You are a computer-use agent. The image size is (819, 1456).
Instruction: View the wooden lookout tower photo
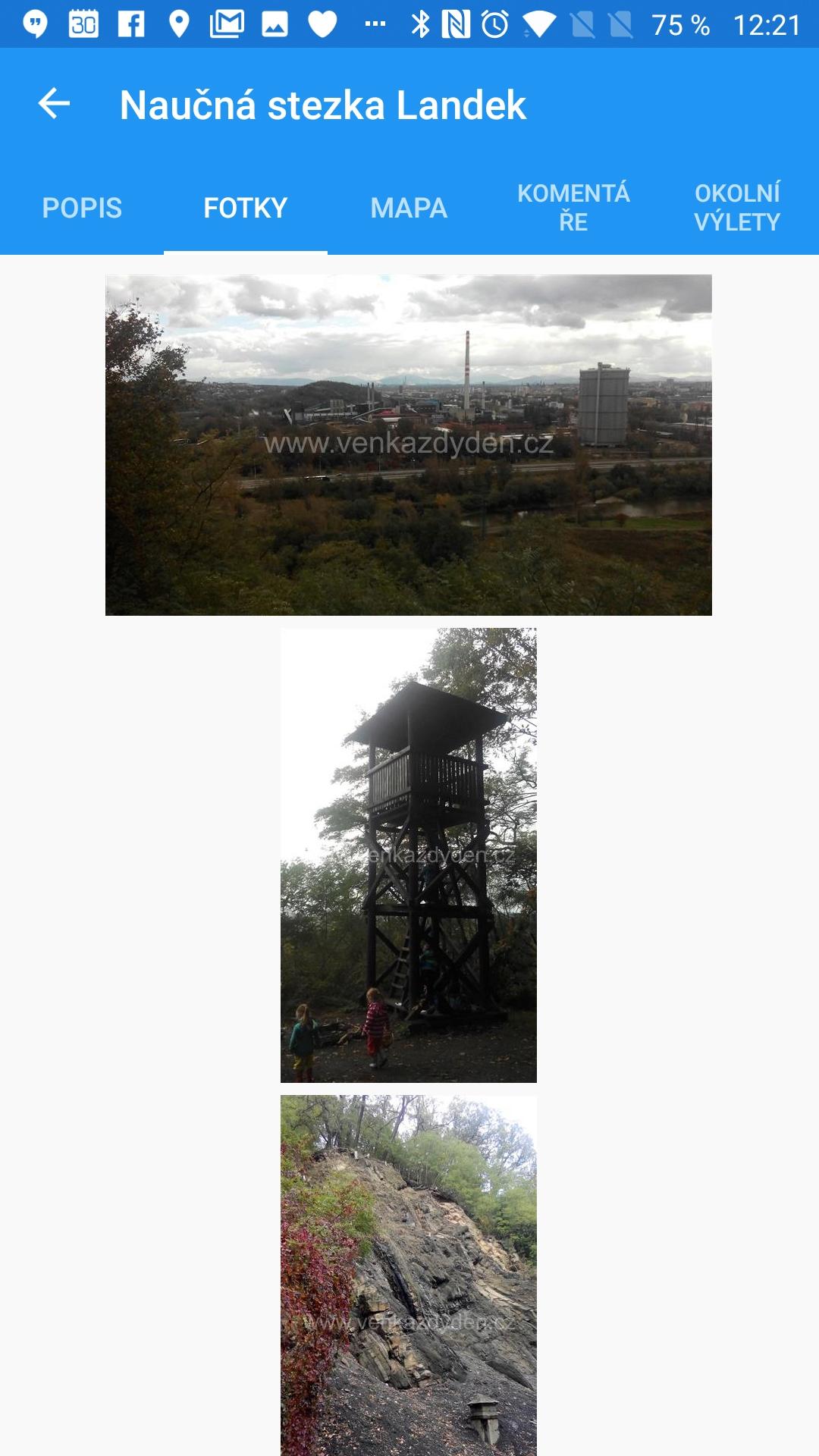pos(408,855)
